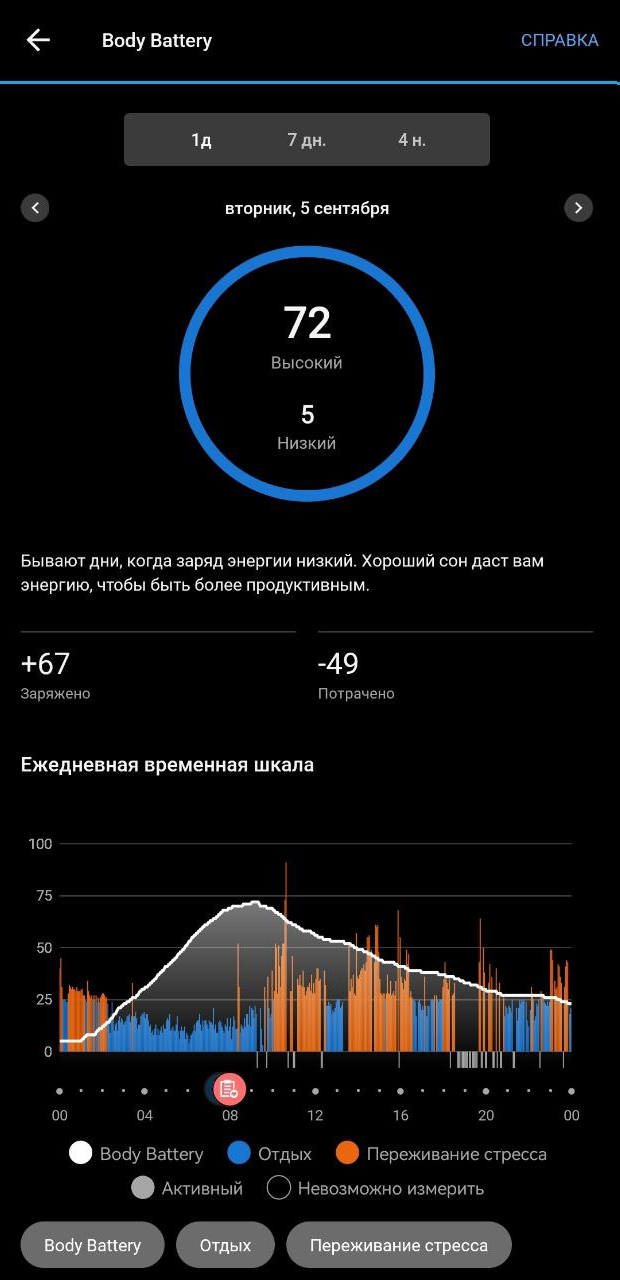Select the Body Battery chip
Viewport: 620px width, 1280px height.
coord(92,1245)
